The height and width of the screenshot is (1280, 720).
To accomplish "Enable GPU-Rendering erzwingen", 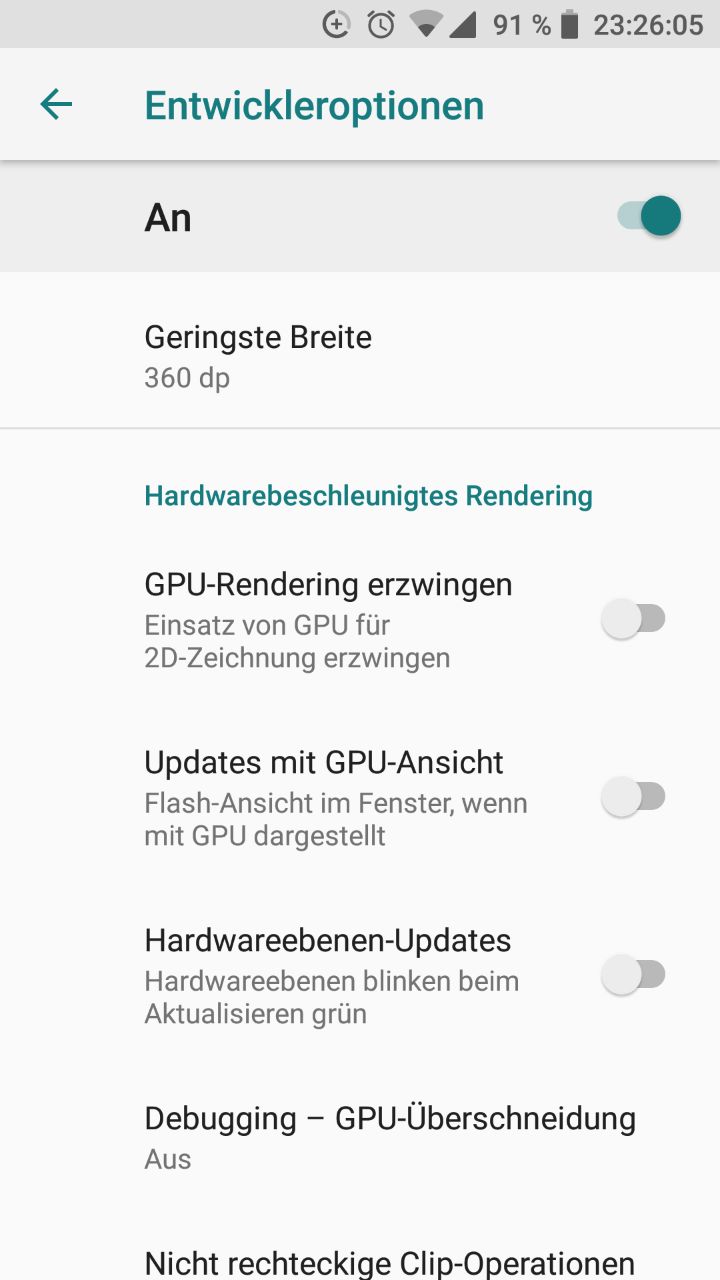I will pos(633,619).
